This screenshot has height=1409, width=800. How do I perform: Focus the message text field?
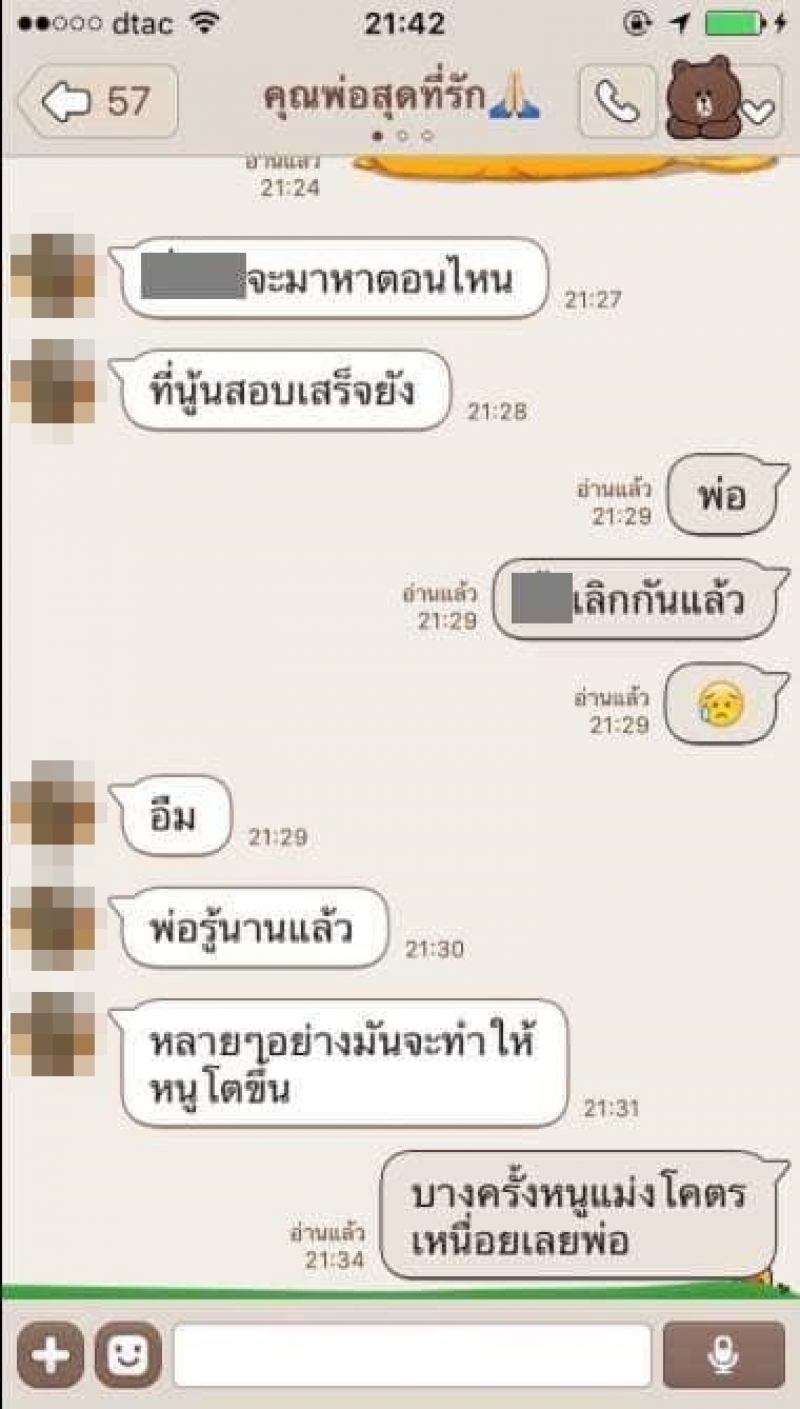tap(412, 1356)
